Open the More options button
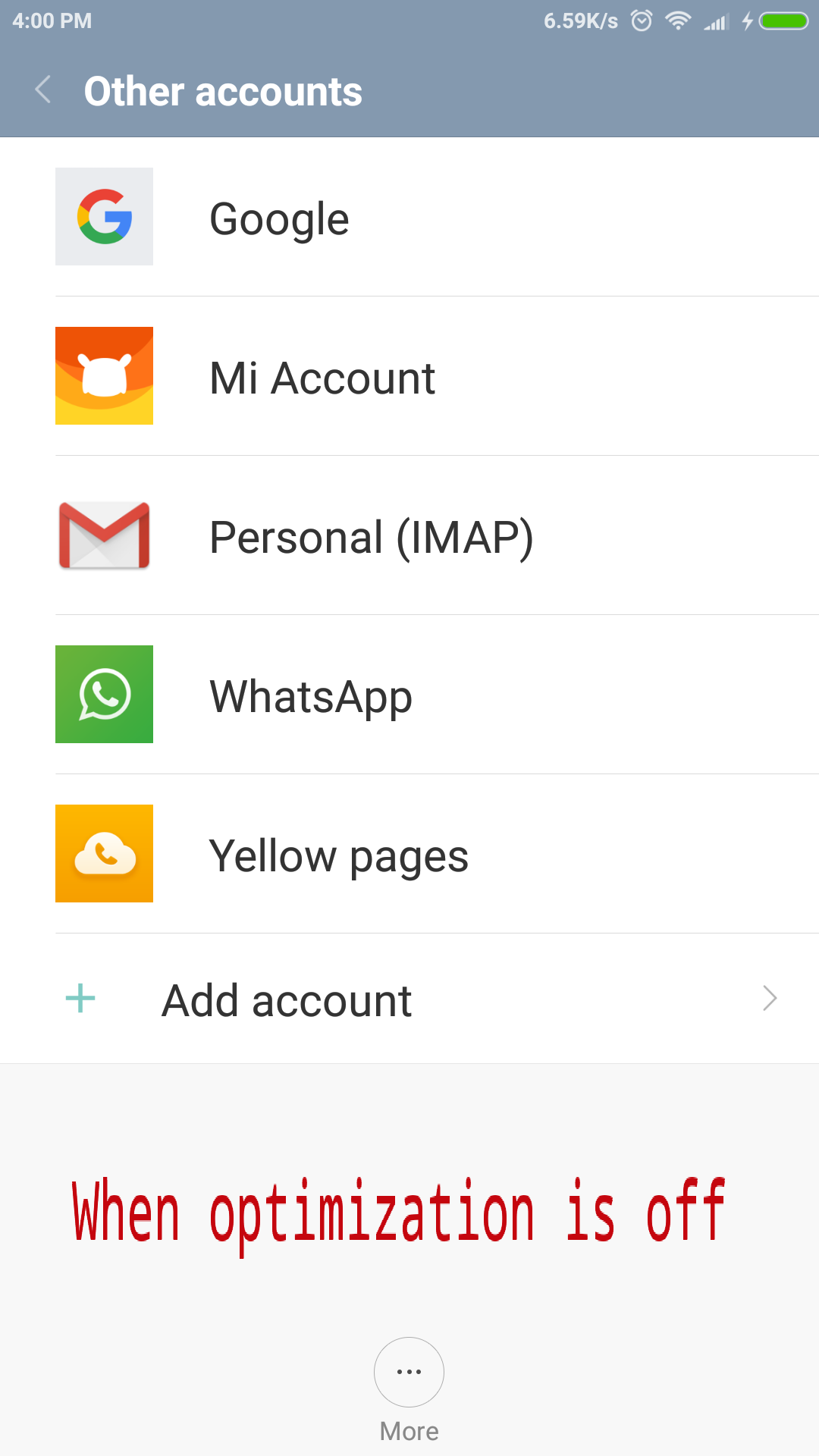Image resolution: width=819 pixels, height=1456 pixels. pos(409,1389)
